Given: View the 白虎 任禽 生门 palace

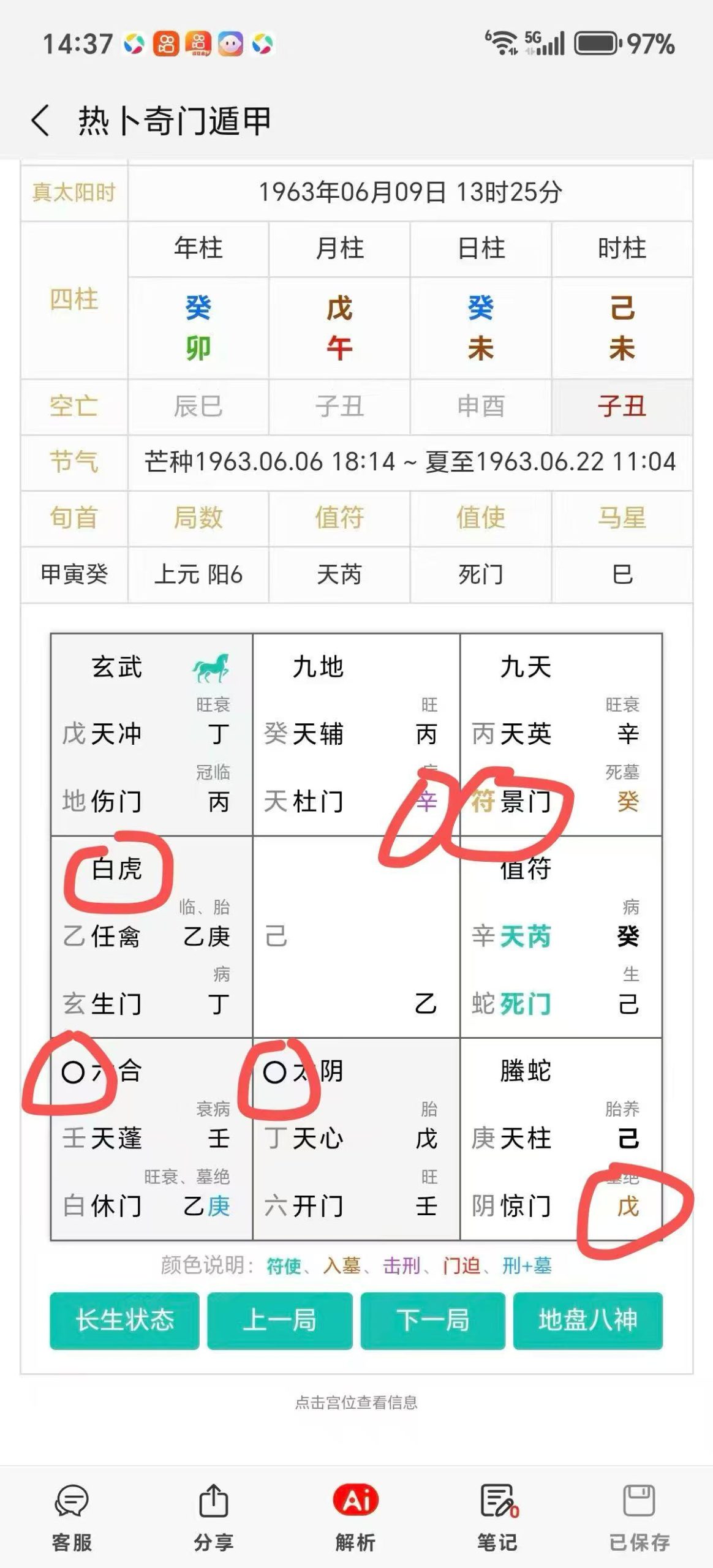Looking at the screenshot, I should pos(151,937).
